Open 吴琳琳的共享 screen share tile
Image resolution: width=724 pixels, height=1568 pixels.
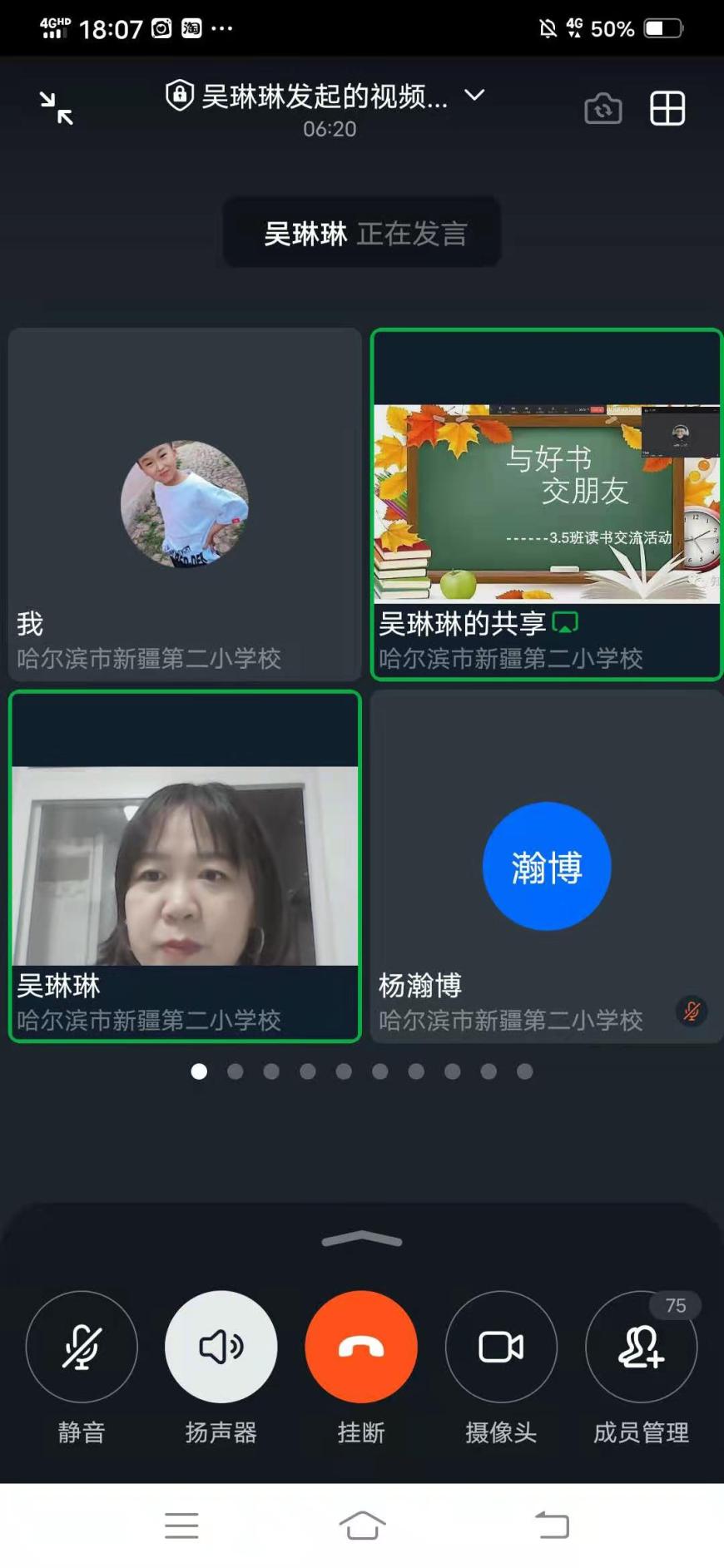[547, 504]
